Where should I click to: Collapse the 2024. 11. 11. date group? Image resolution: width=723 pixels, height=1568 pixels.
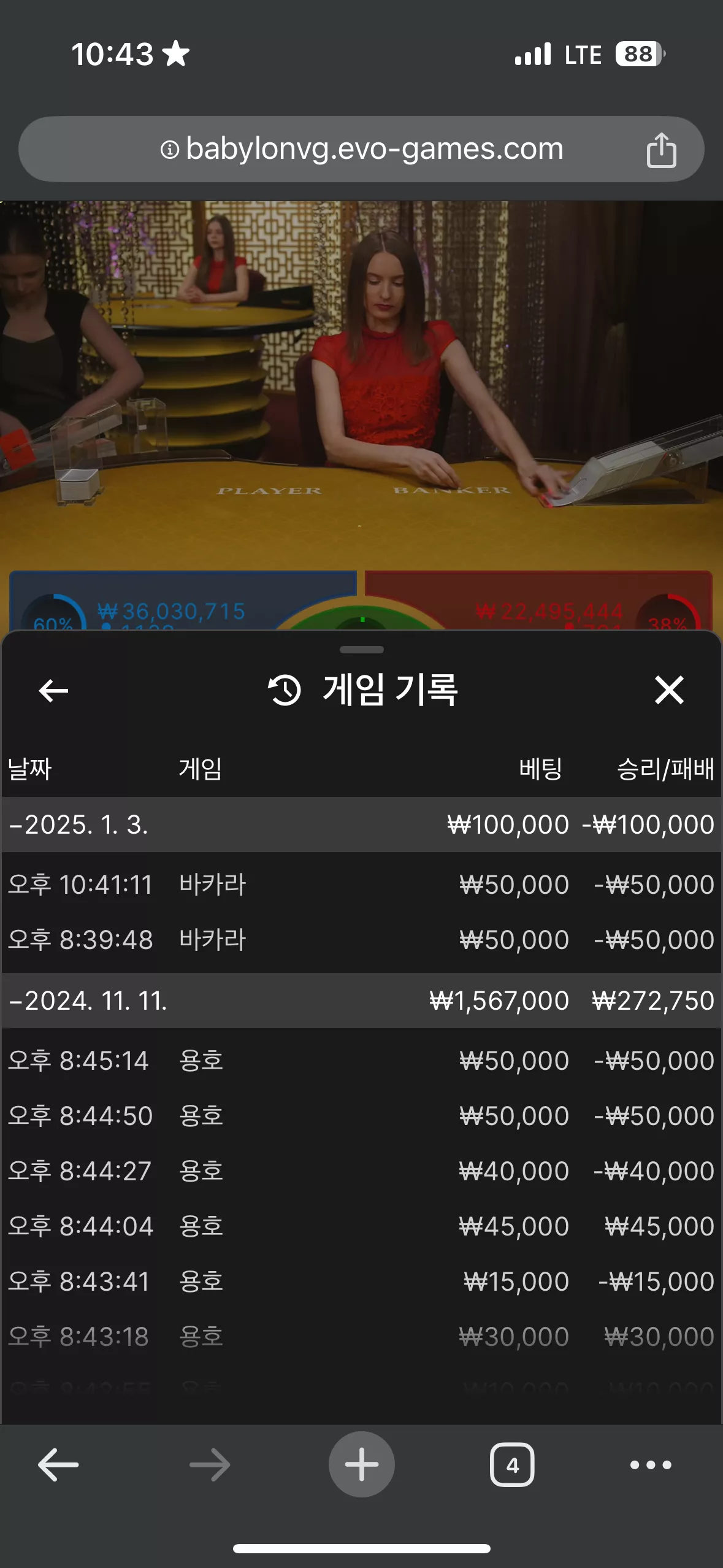pyautogui.click(x=361, y=1001)
